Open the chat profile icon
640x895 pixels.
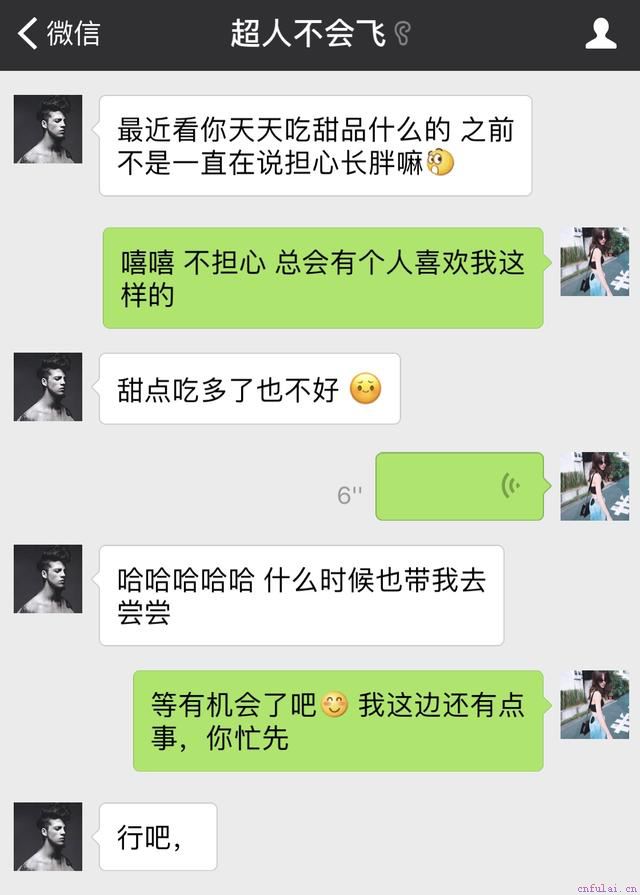point(600,34)
